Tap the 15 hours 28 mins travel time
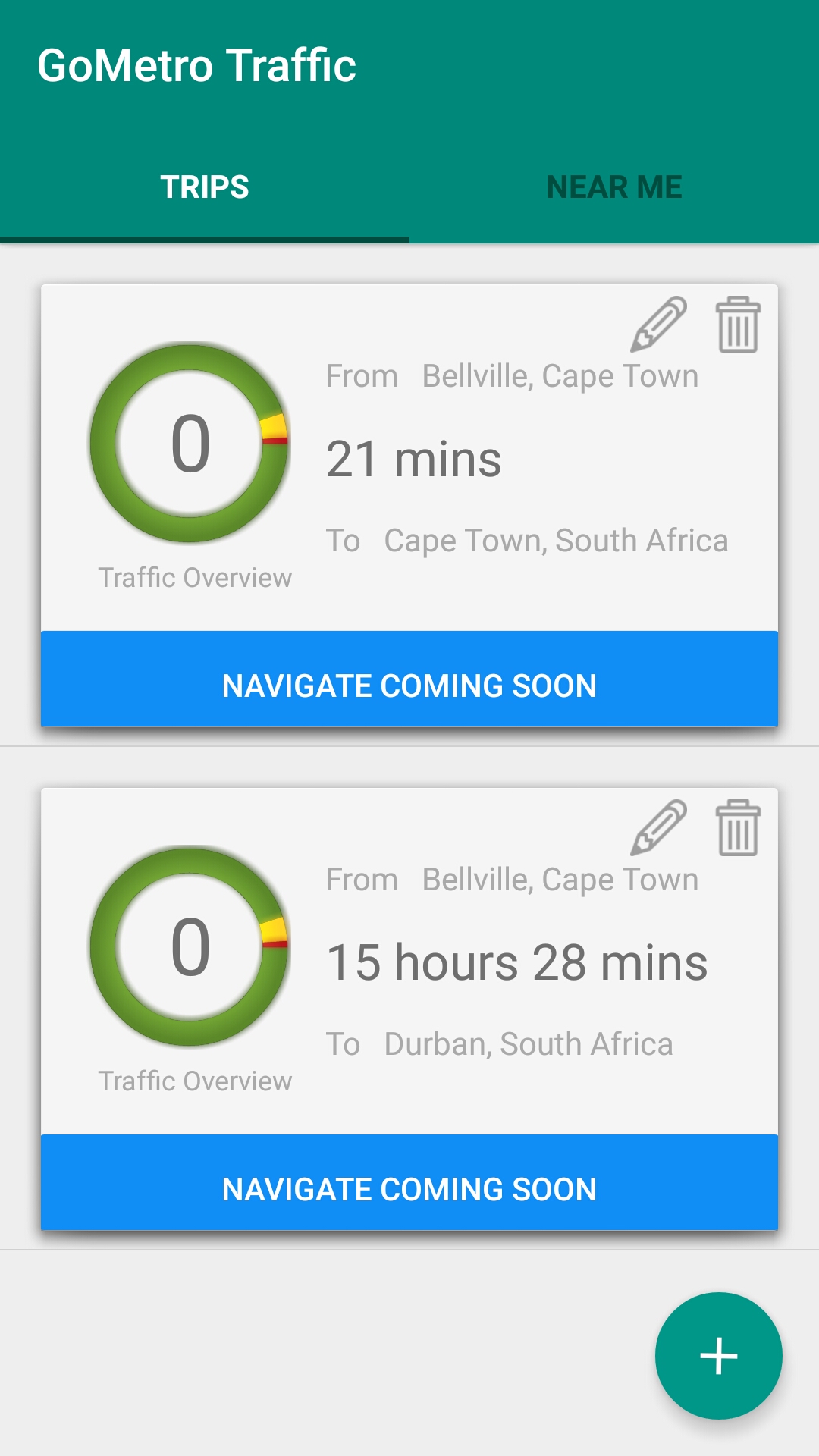 (x=519, y=963)
